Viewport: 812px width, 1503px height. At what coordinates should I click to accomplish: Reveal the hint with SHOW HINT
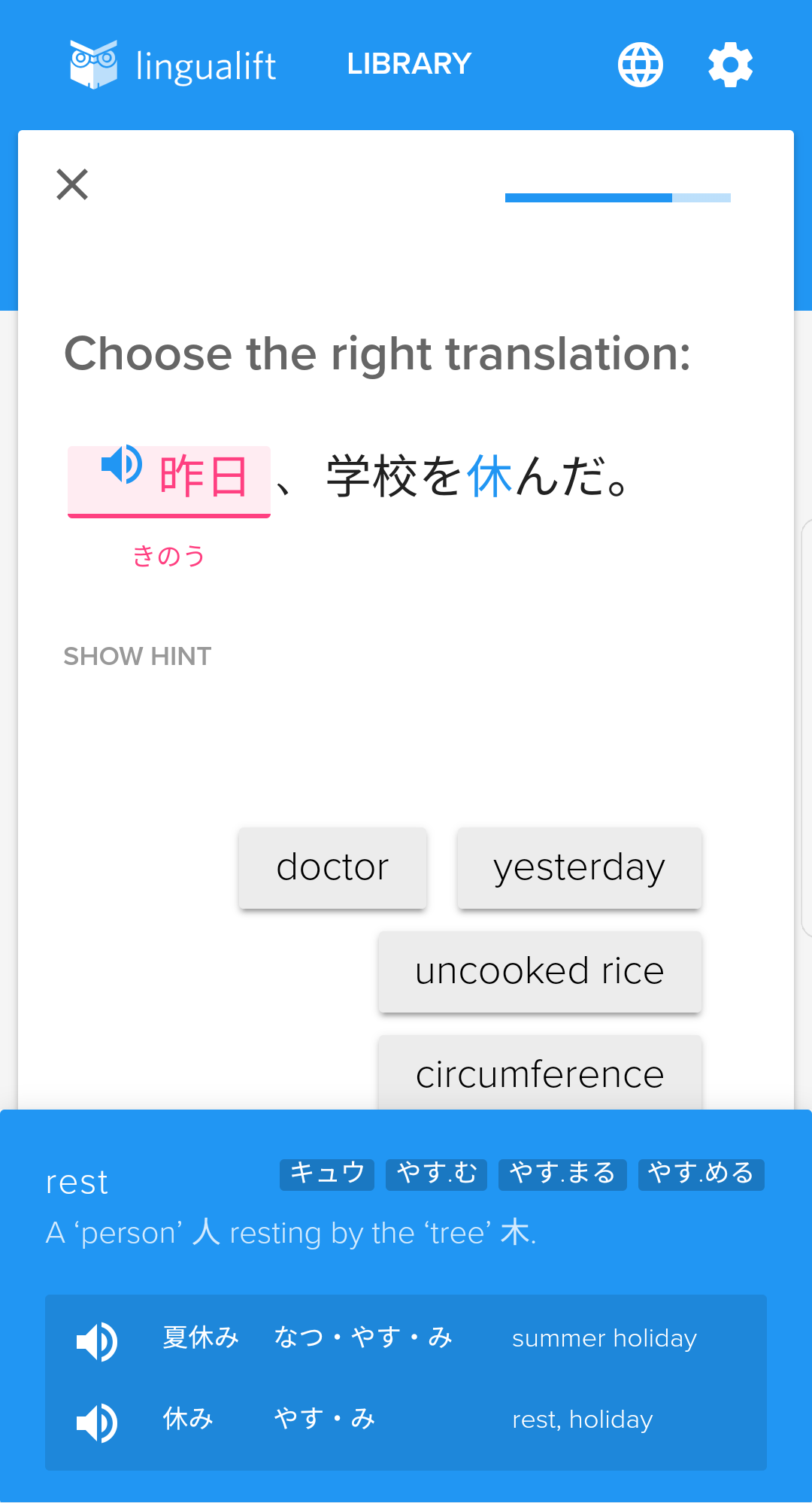(137, 656)
